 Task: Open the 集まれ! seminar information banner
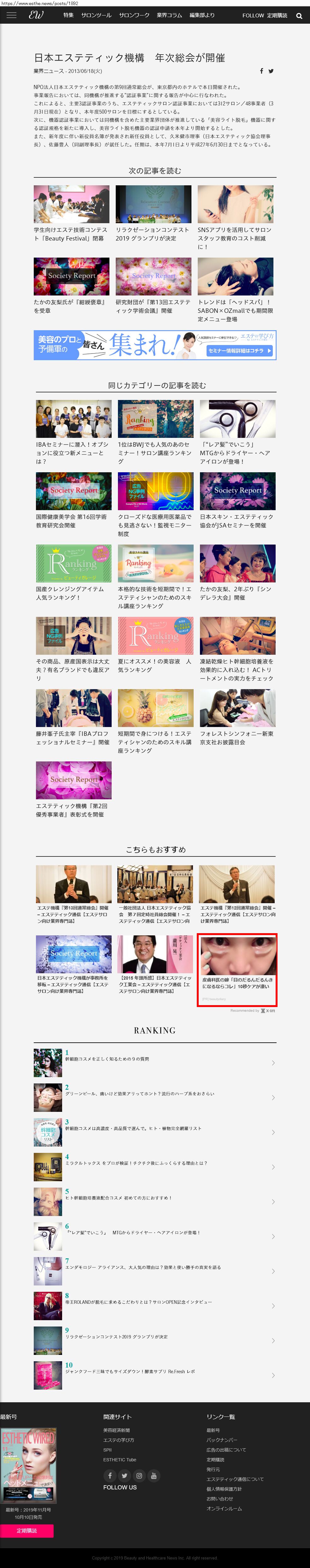(x=155, y=345)
